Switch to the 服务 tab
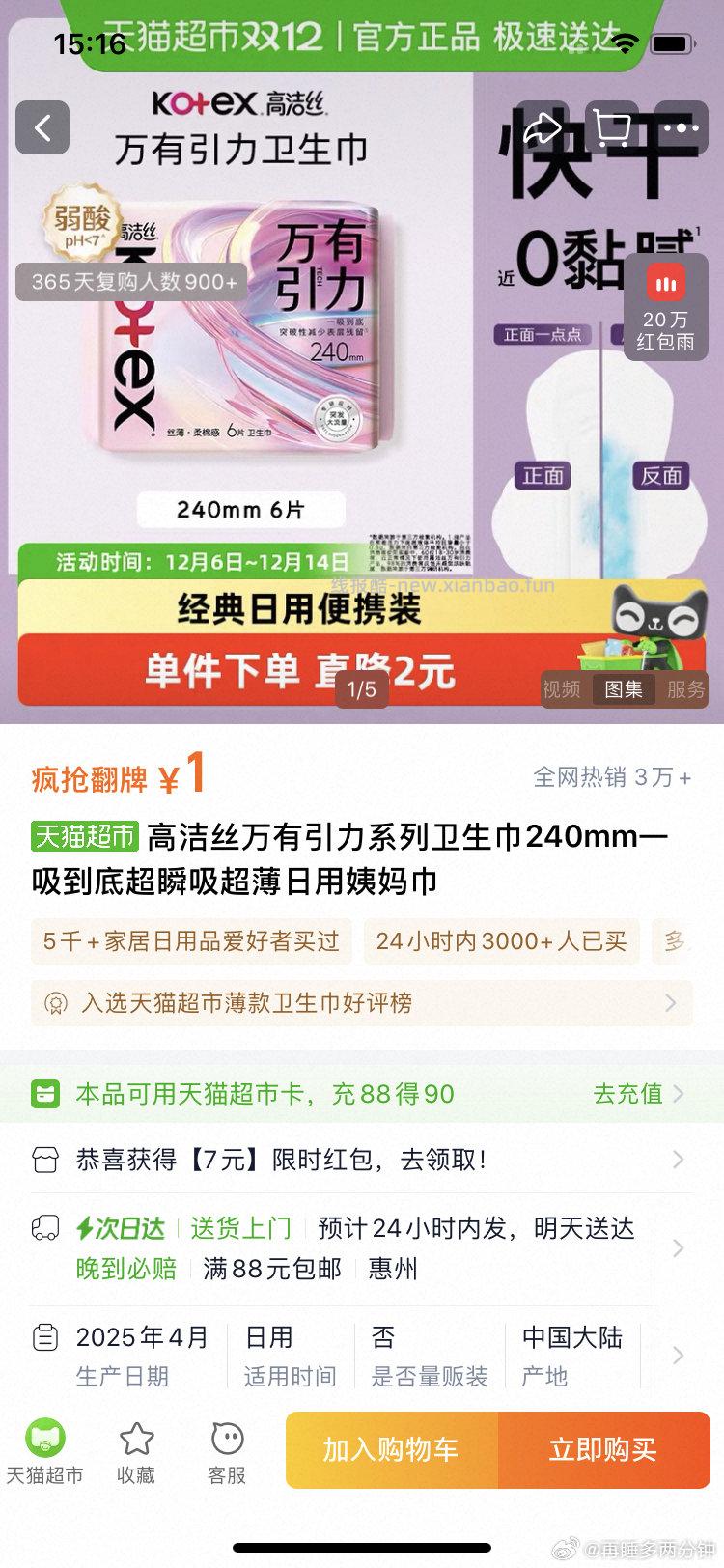Viewport: 724px width, 1568px height. (687, 690)
